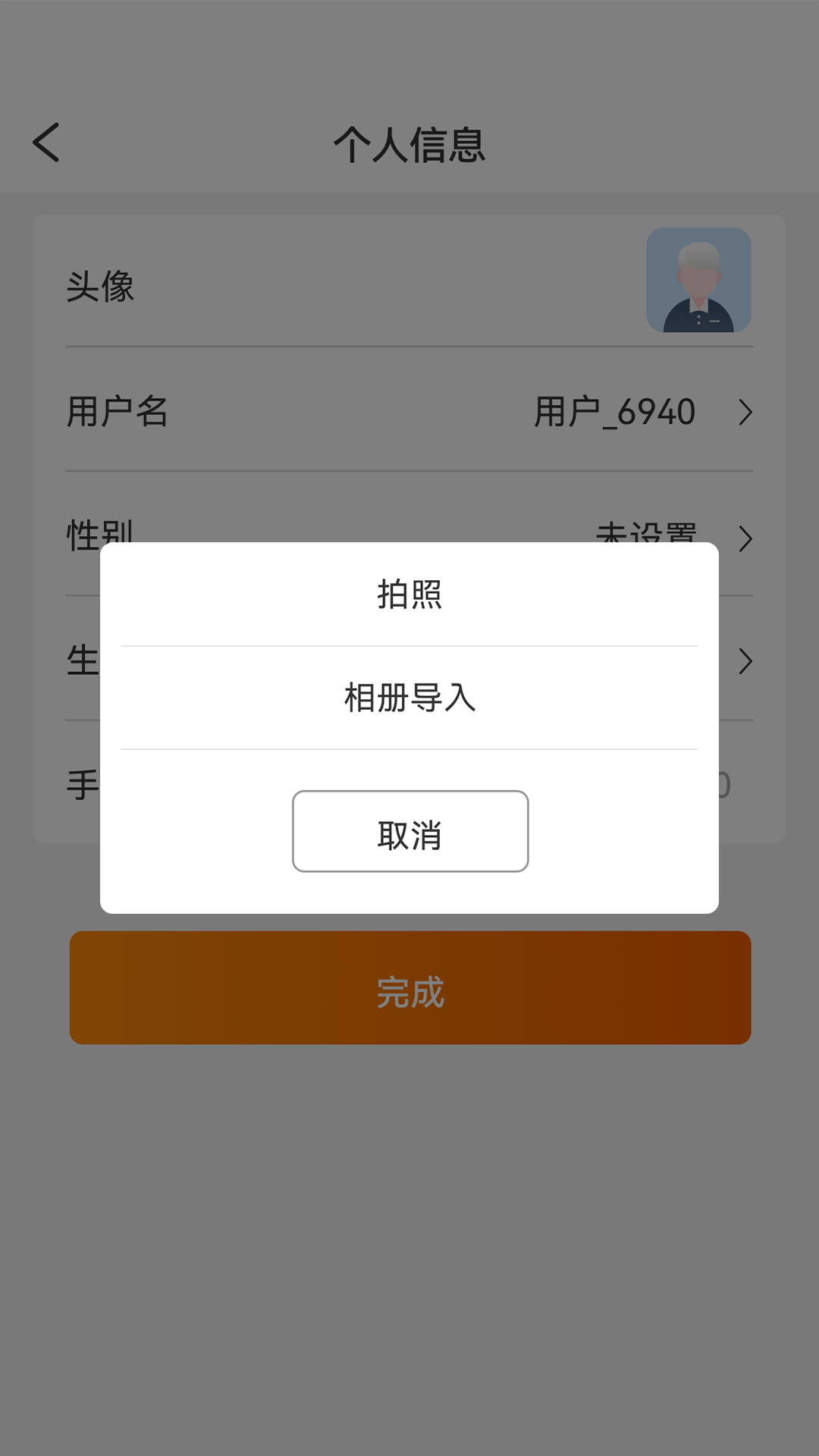Image resolution: width=819 pixels, height=1456 pixels.
Task: Tap the back arrow icon
Action: pos(45,143)
